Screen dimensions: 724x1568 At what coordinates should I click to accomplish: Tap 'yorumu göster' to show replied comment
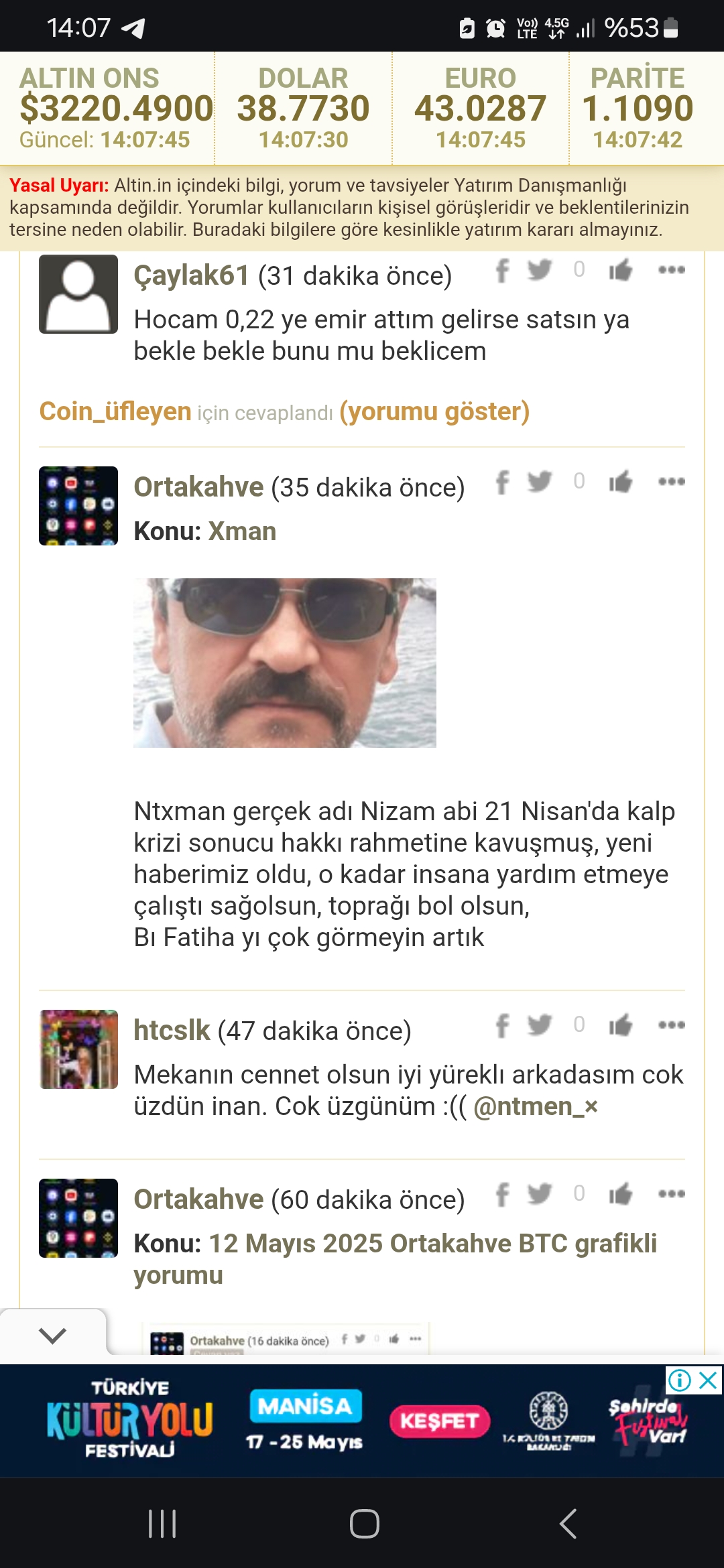[x=434, y=411]
